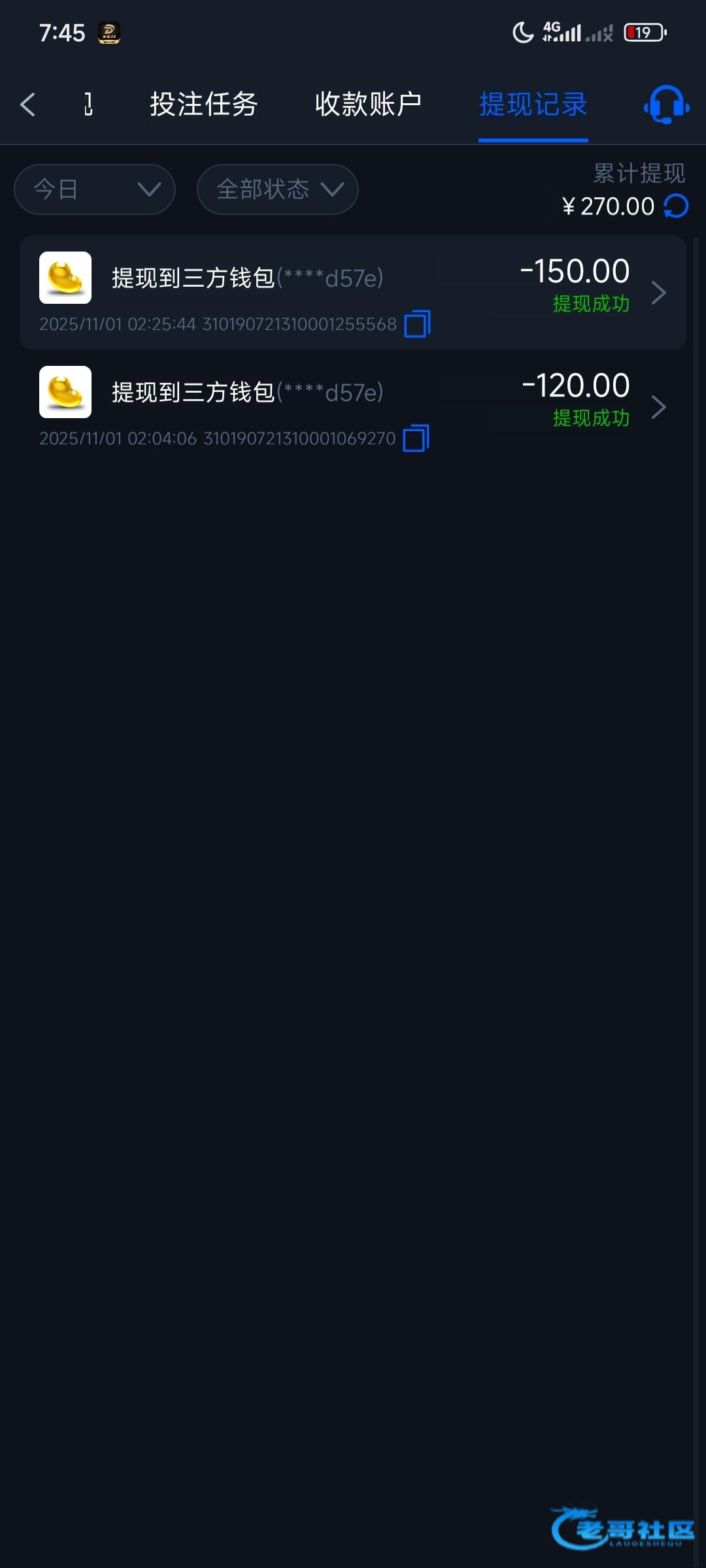Open customer service headset icon
Image resolution: width=706 pixels, height=1568 pixels.
[x=667, y=105]
